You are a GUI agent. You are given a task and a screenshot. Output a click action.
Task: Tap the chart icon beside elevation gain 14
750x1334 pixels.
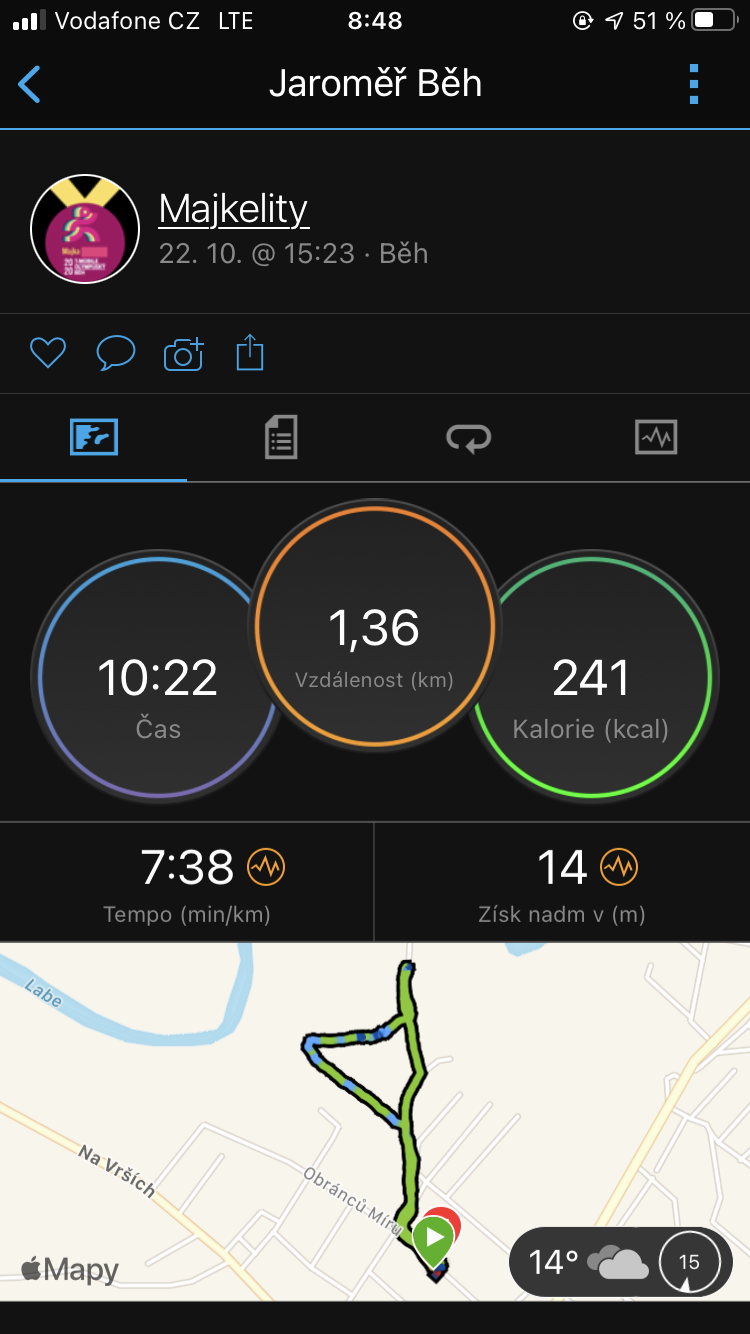click(618, 867)
